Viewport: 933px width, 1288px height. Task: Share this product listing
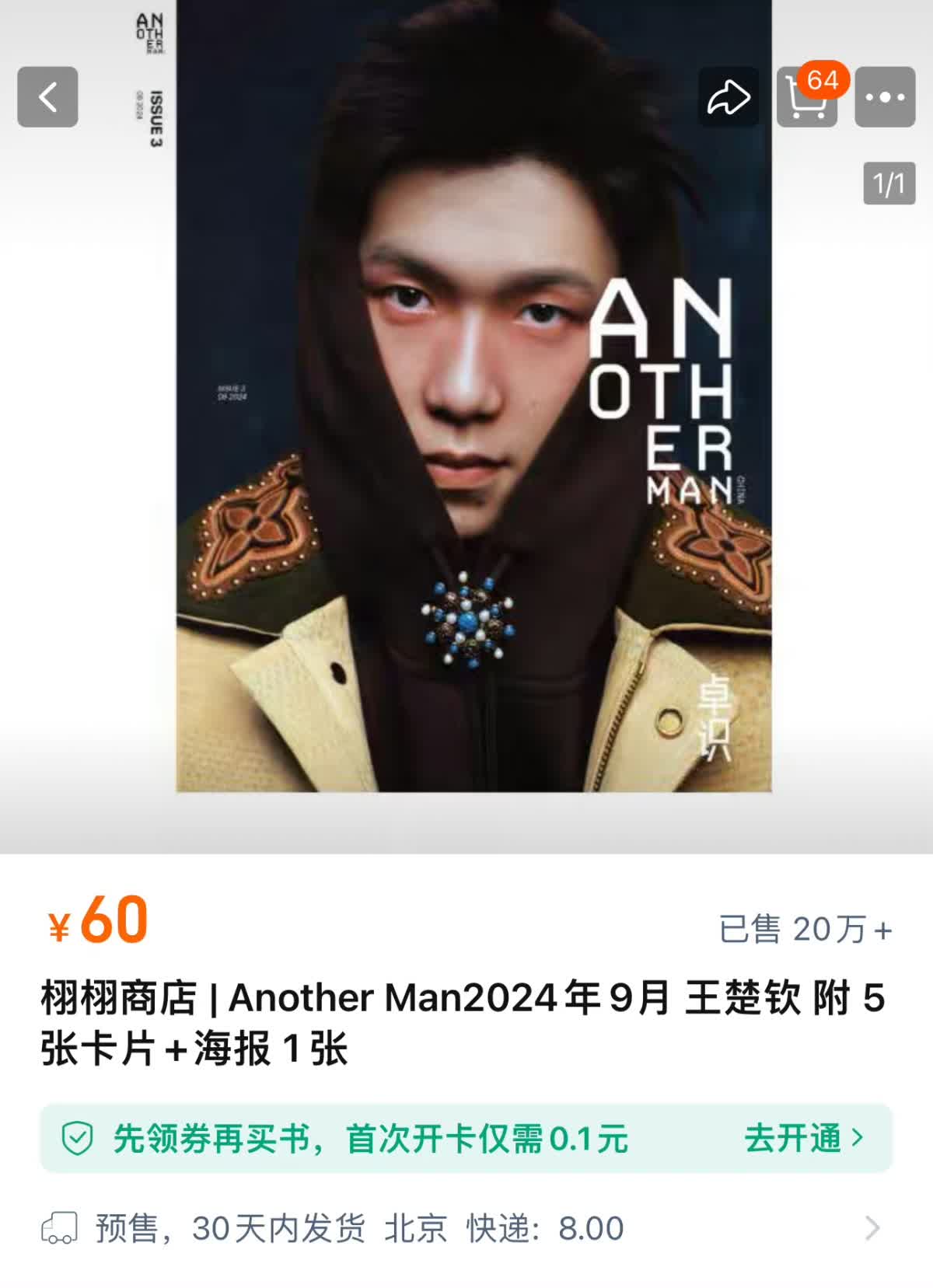729,97
